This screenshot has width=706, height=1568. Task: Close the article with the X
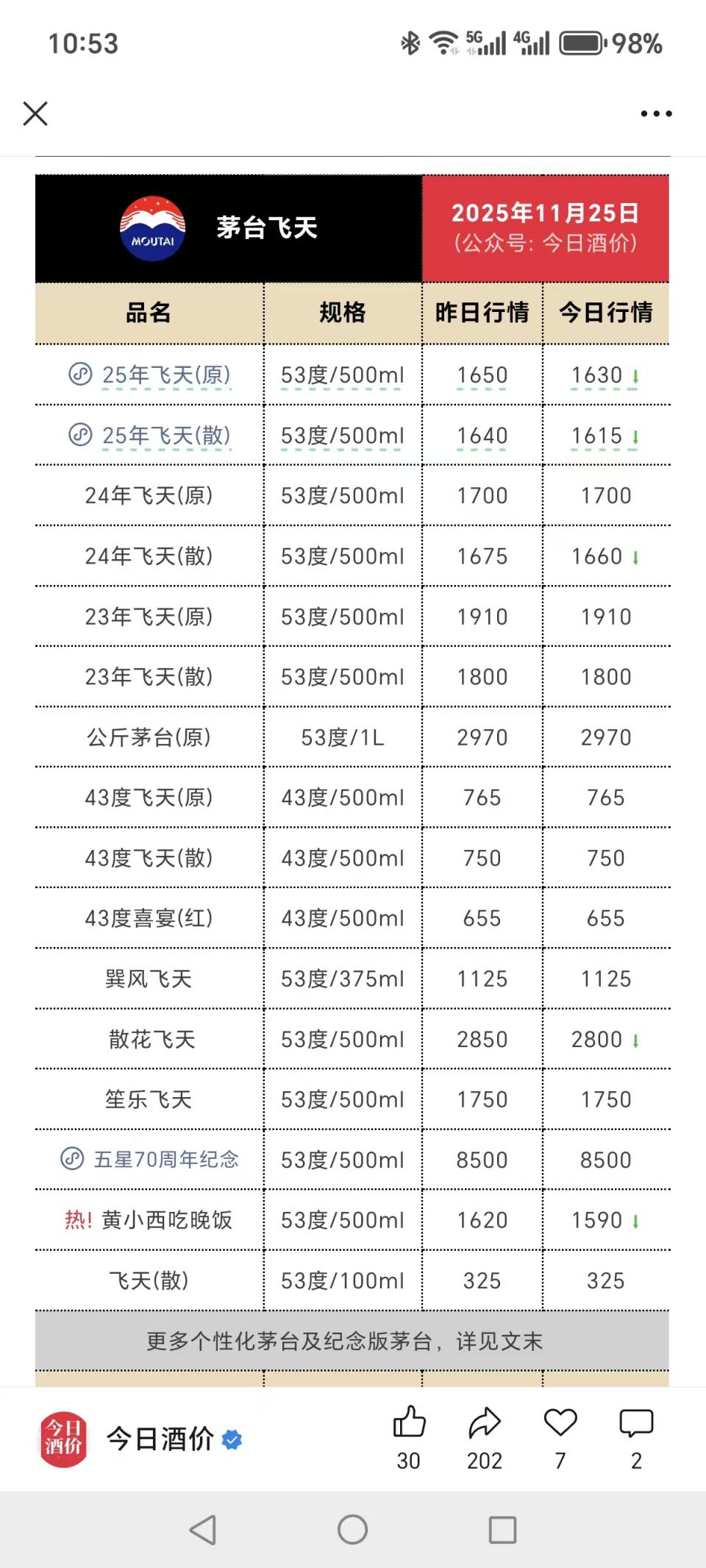point(35,113)
